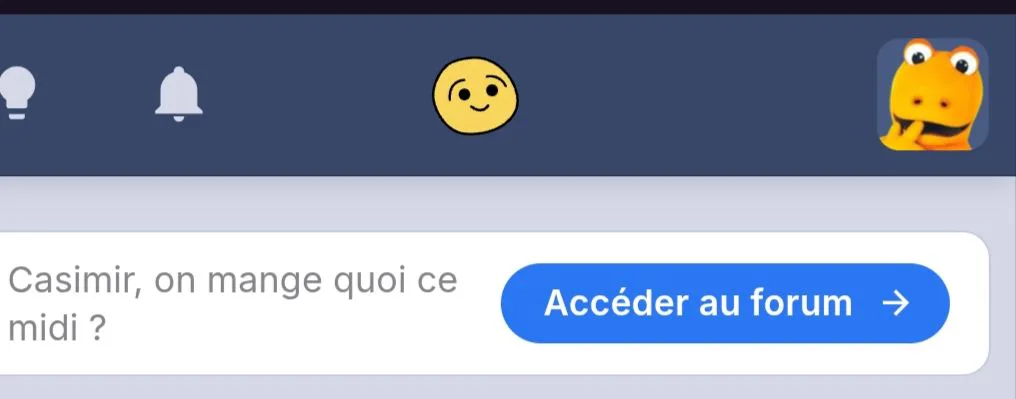The width and height of the screenshot is (1016, 399).
Task: Open the notifications bell
Action: pyautogui.click(x=179, y=94)
